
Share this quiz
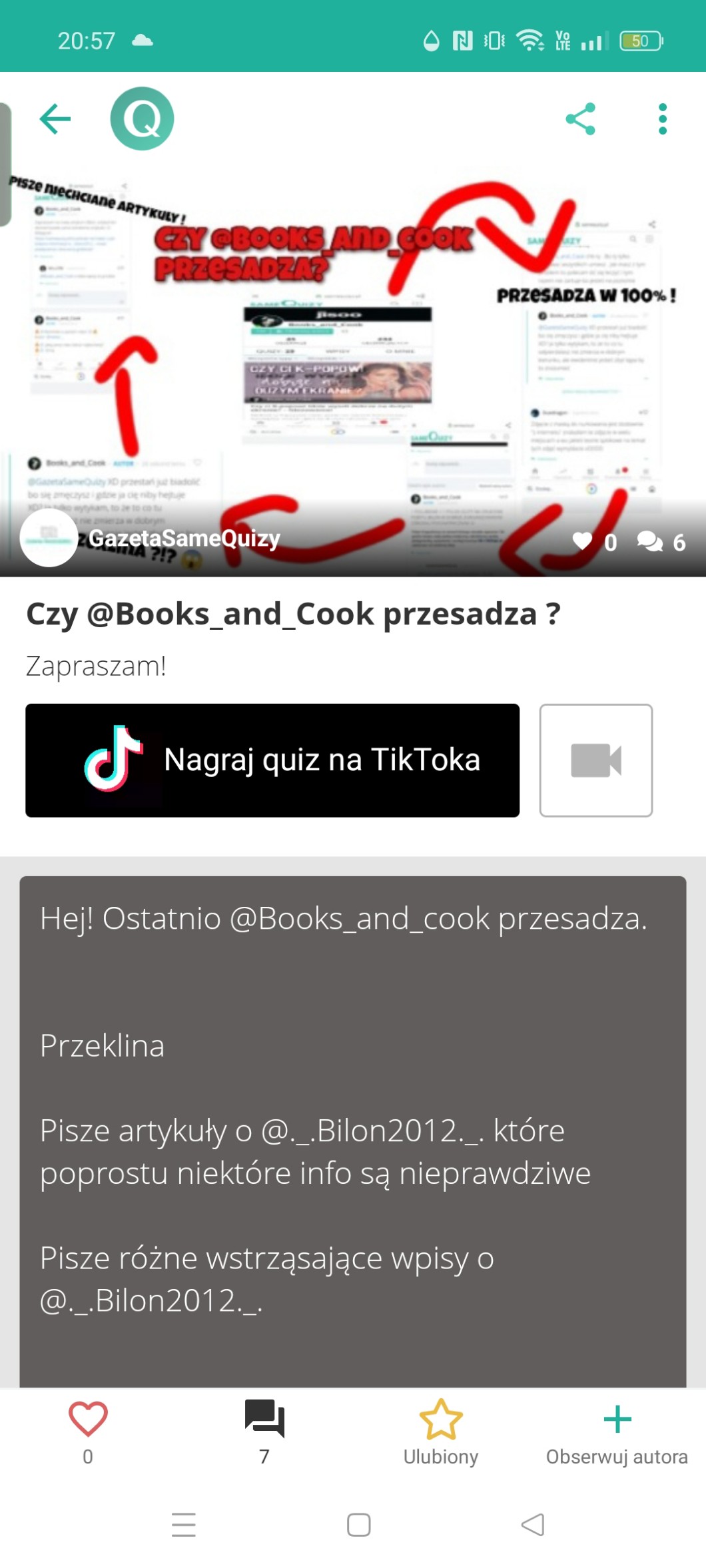580,119
